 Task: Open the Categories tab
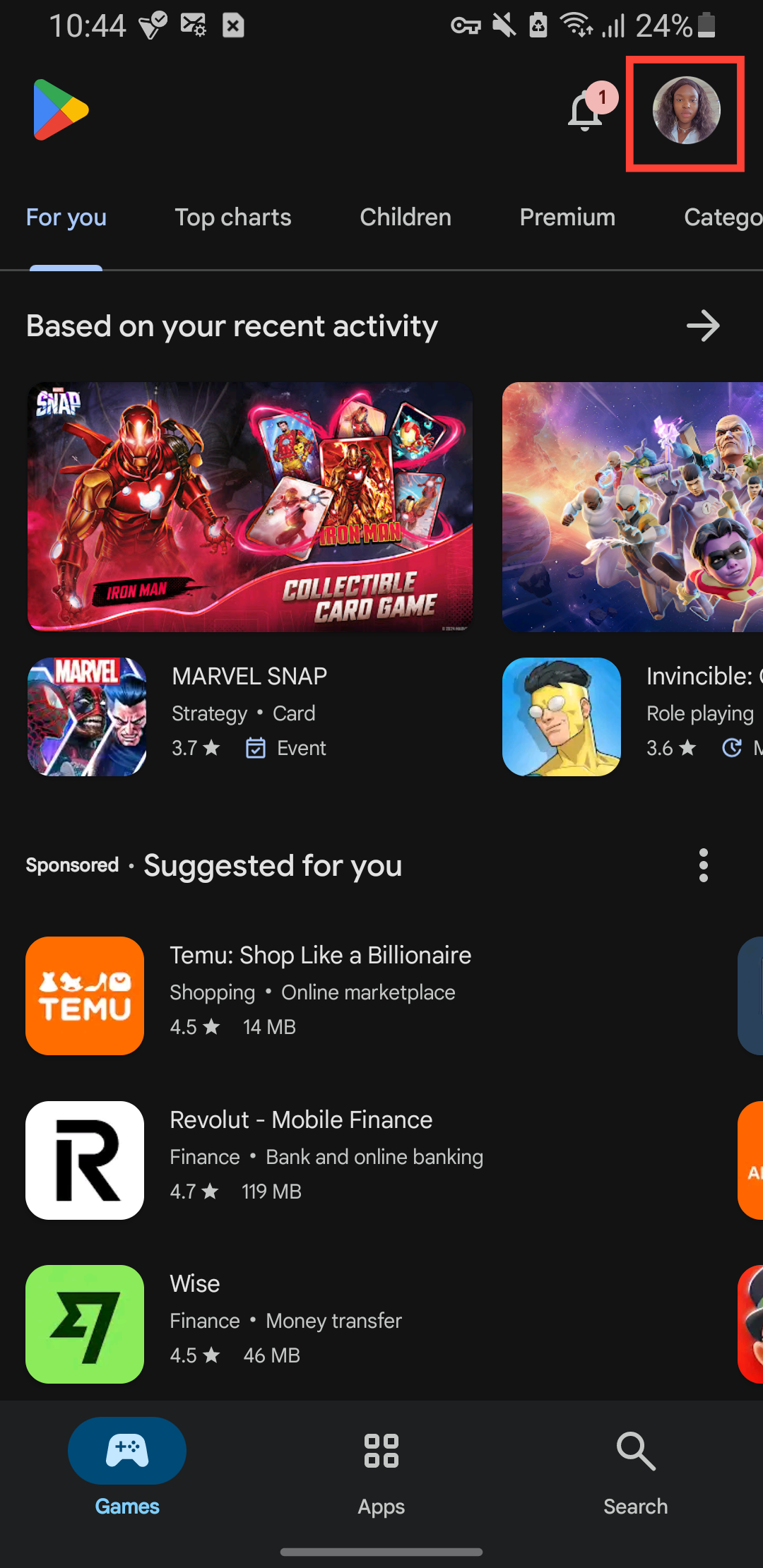pyautogui.click(x=722, y=217)
